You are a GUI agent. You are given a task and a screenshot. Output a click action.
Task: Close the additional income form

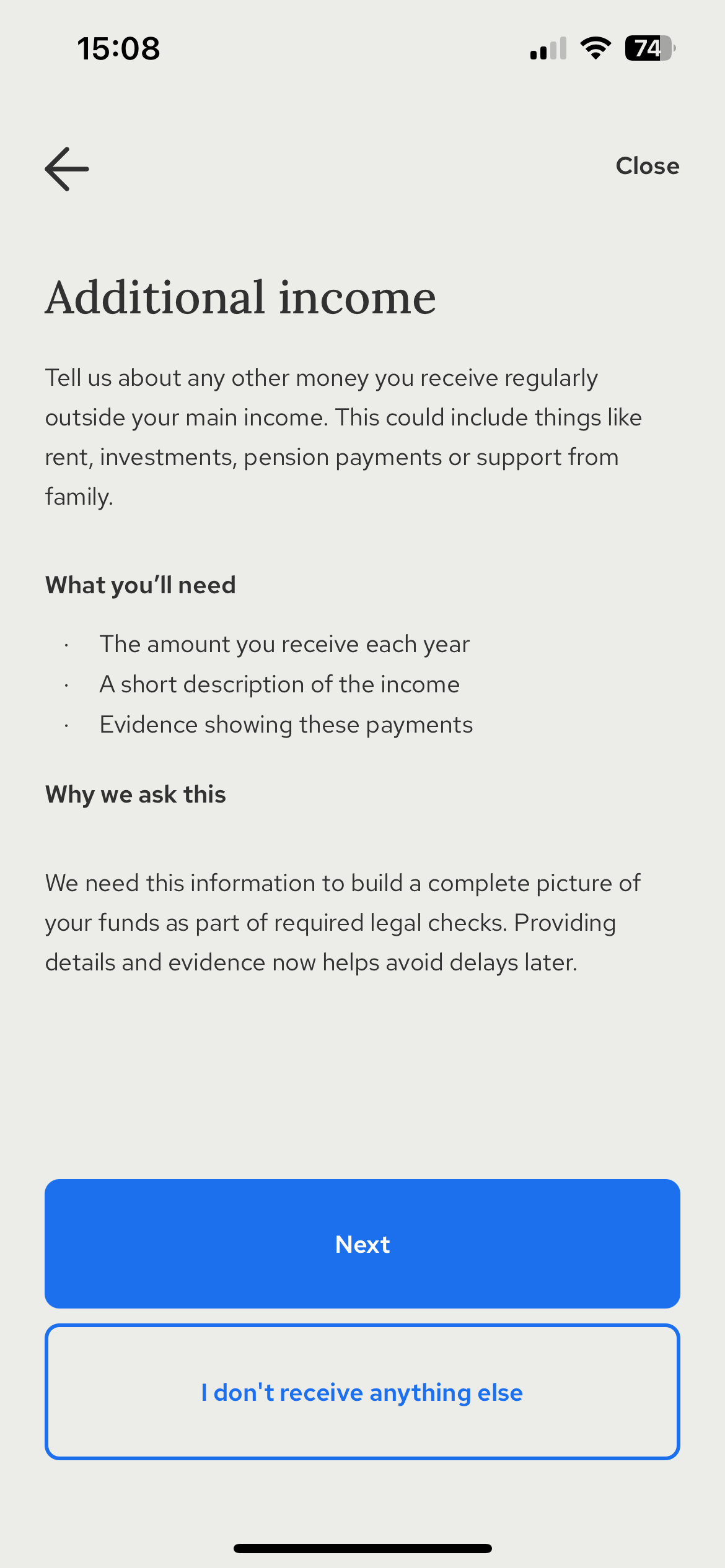coord(647,166)
